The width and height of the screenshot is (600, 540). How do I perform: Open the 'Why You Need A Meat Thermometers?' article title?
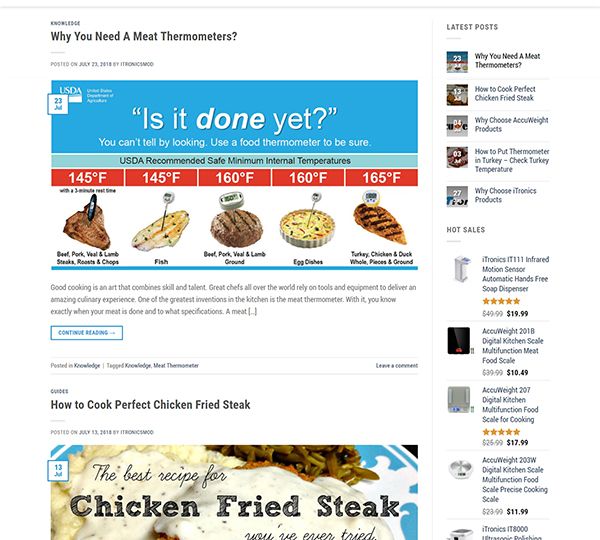pyautogui.click(x=144, y=37)
